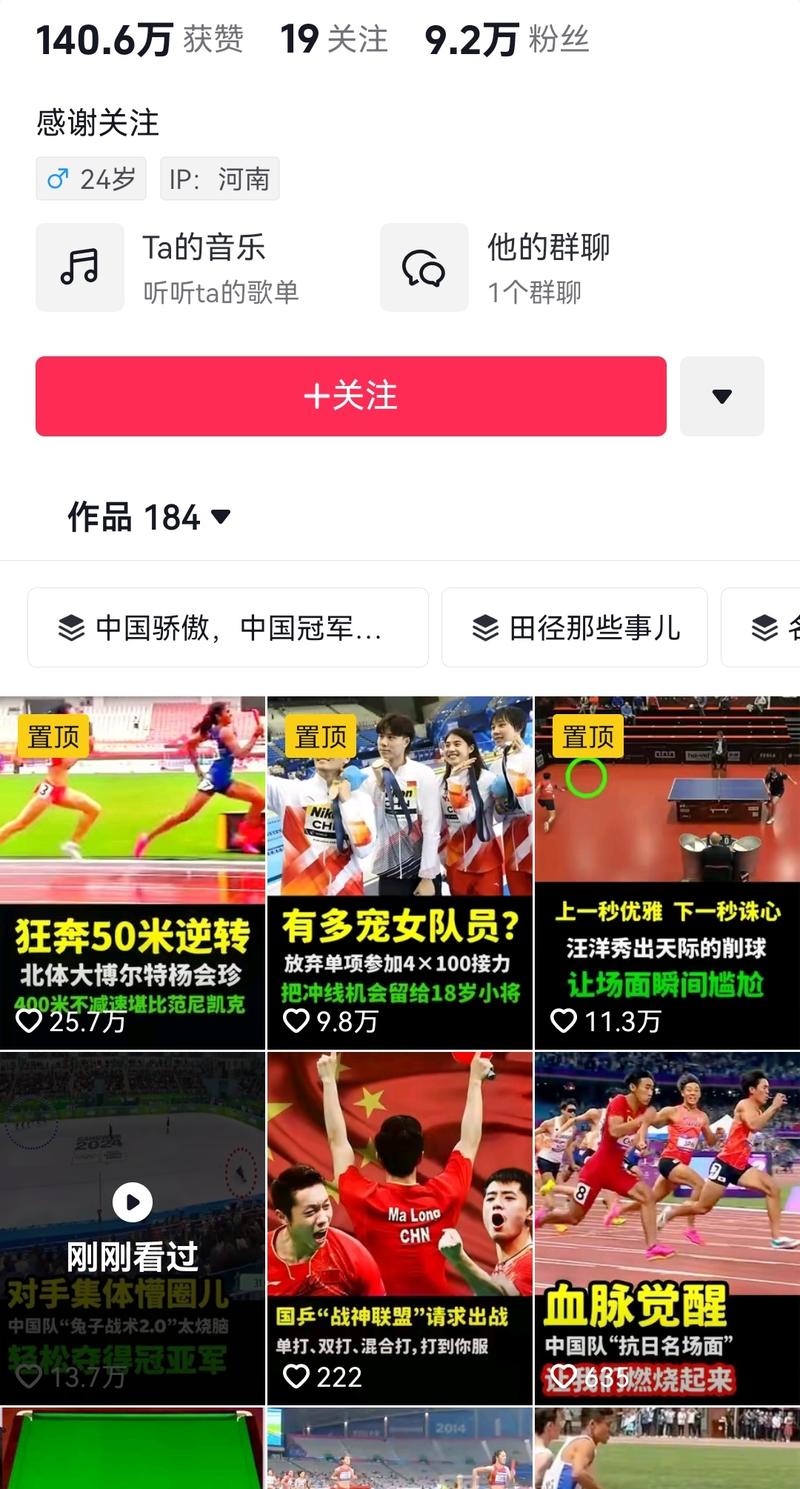Open video 血脉觉醒
Viewport: 800px width, 1489px height.
667,1226
